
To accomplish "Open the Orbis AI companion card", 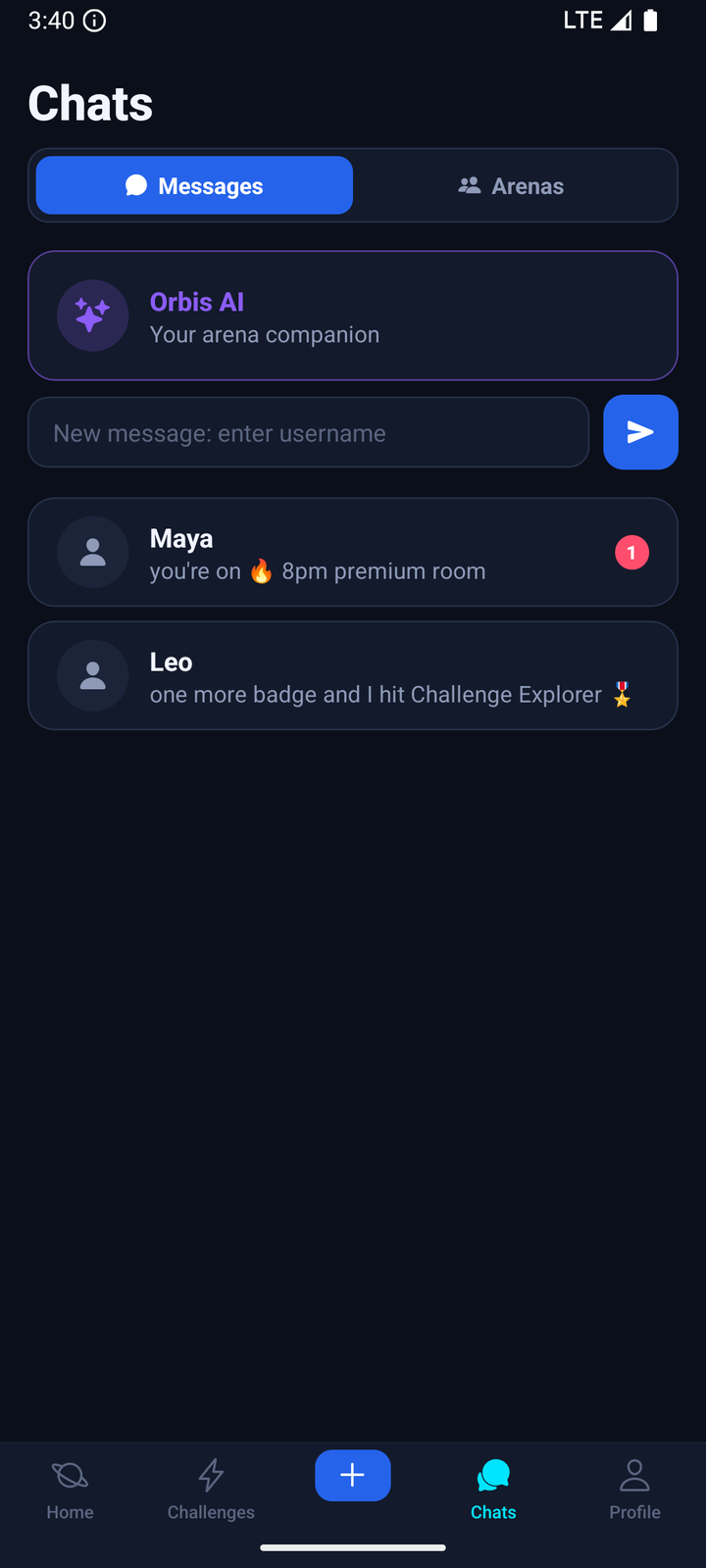I will tap(353, 316).
